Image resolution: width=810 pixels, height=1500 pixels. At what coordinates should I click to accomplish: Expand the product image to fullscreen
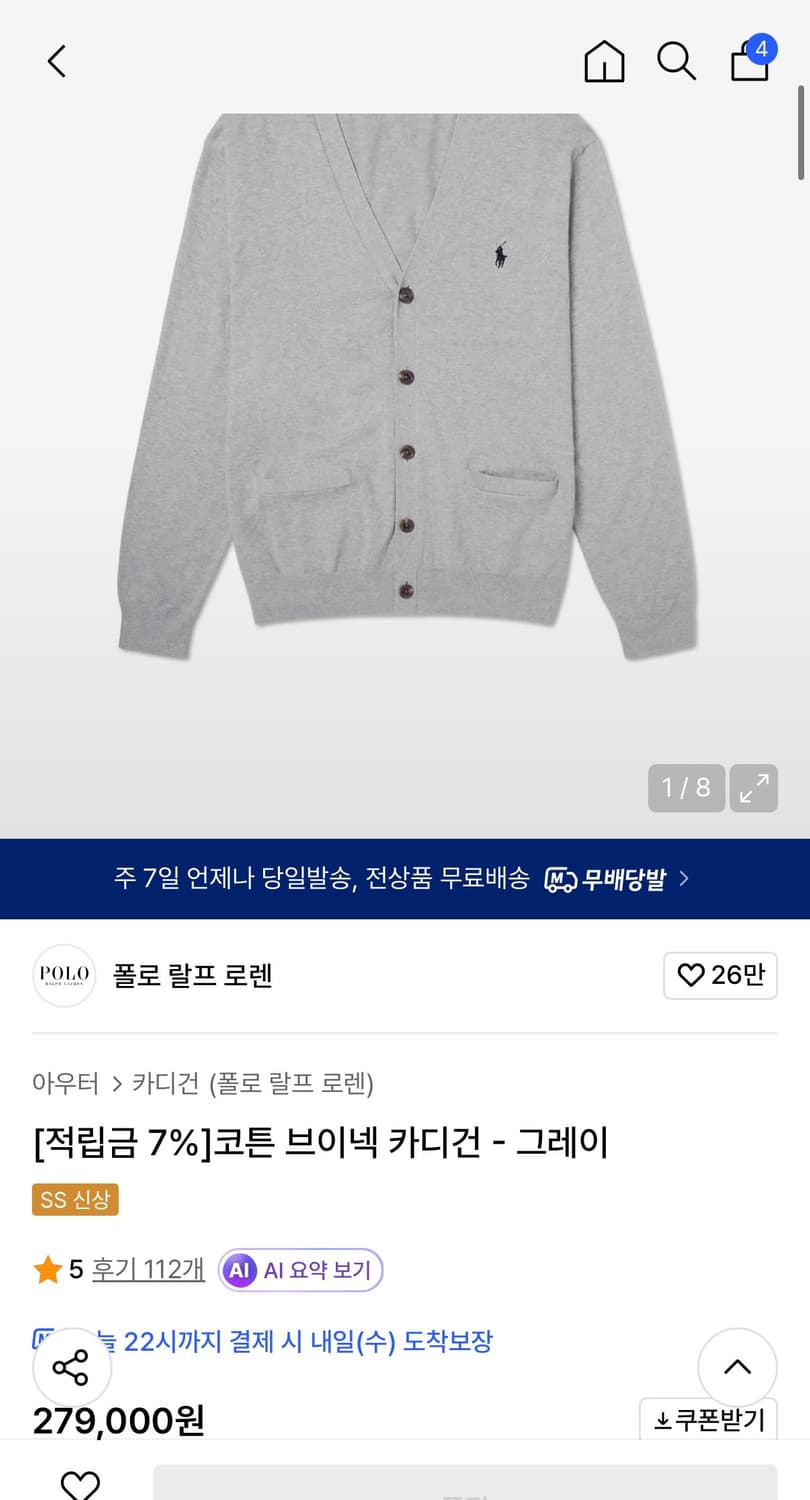753,788
